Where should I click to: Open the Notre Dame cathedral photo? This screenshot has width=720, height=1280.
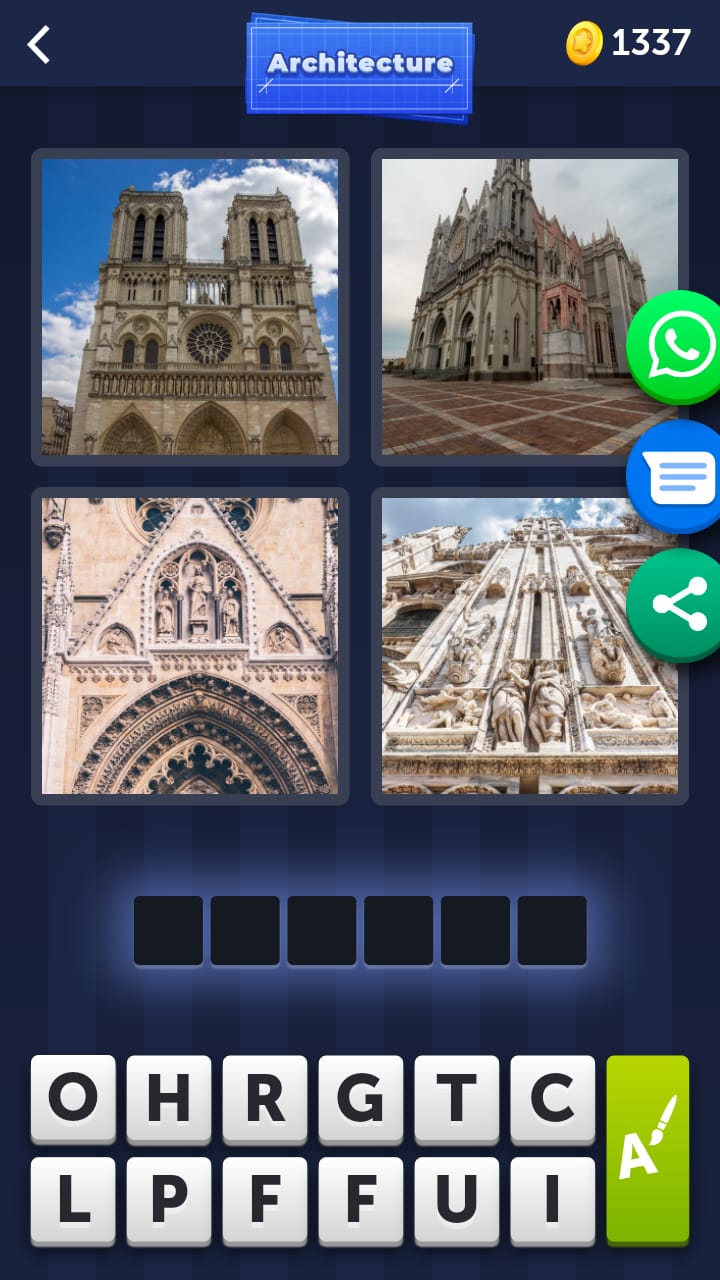(190, 306)
